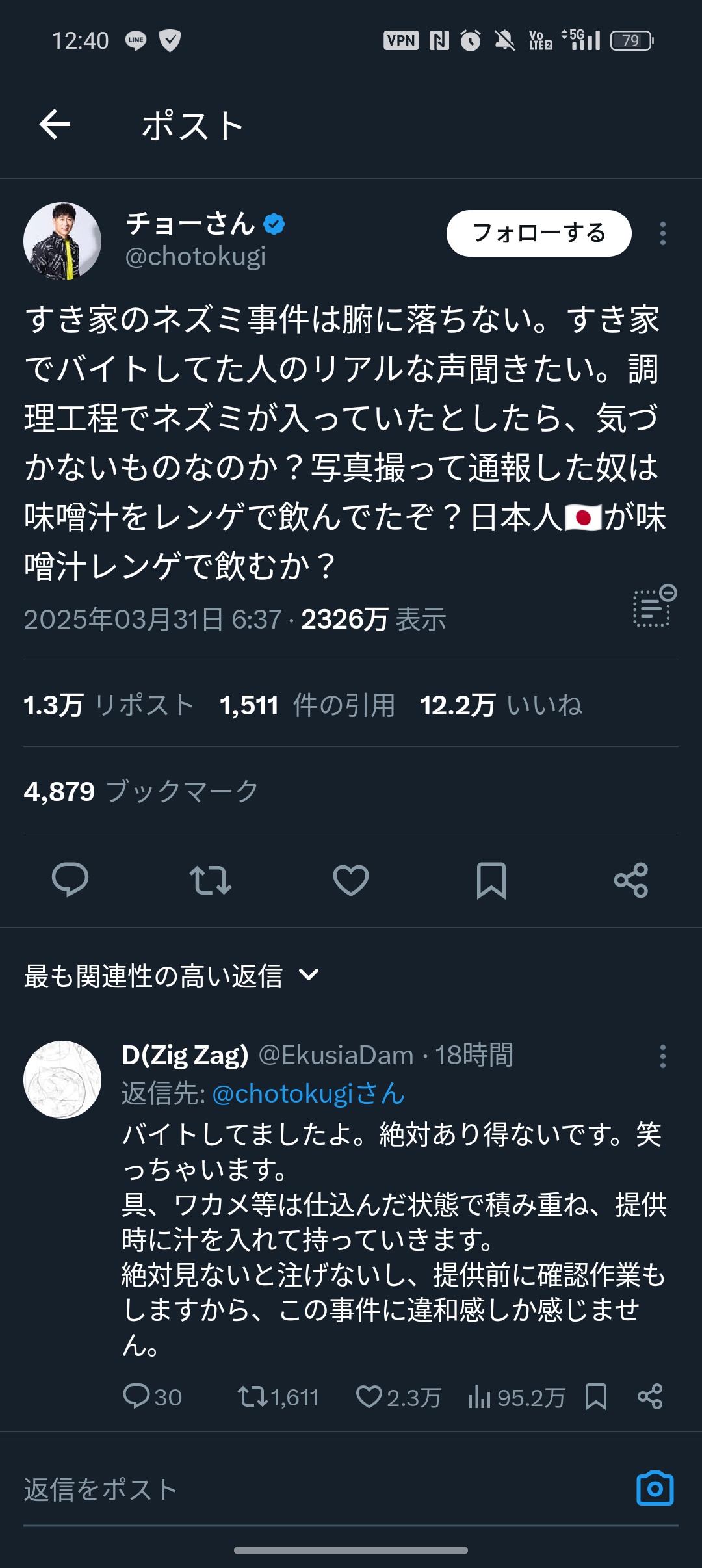Bookmark the main post
The image size is (702, 1568).
point(491,880)
